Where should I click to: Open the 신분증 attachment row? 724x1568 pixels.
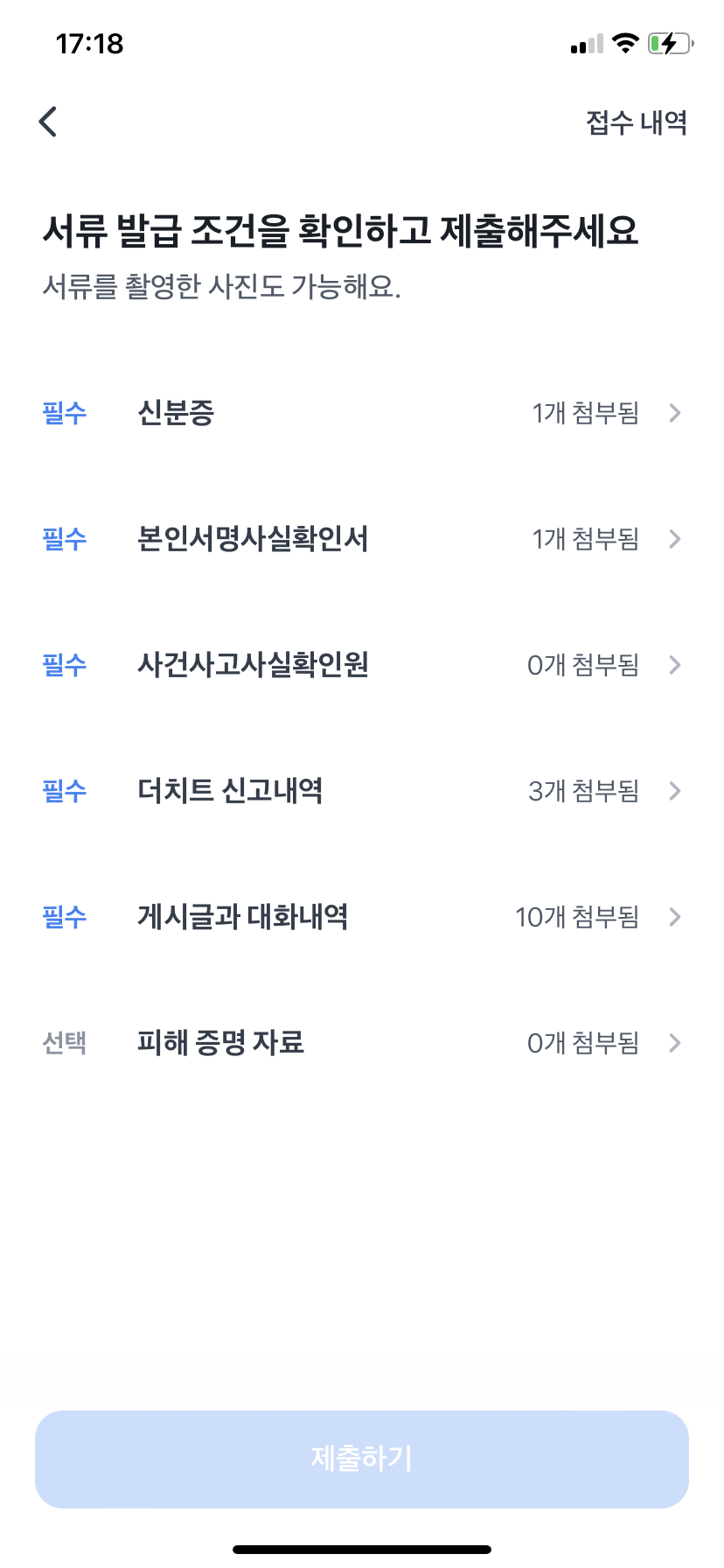tap(362, 413)
